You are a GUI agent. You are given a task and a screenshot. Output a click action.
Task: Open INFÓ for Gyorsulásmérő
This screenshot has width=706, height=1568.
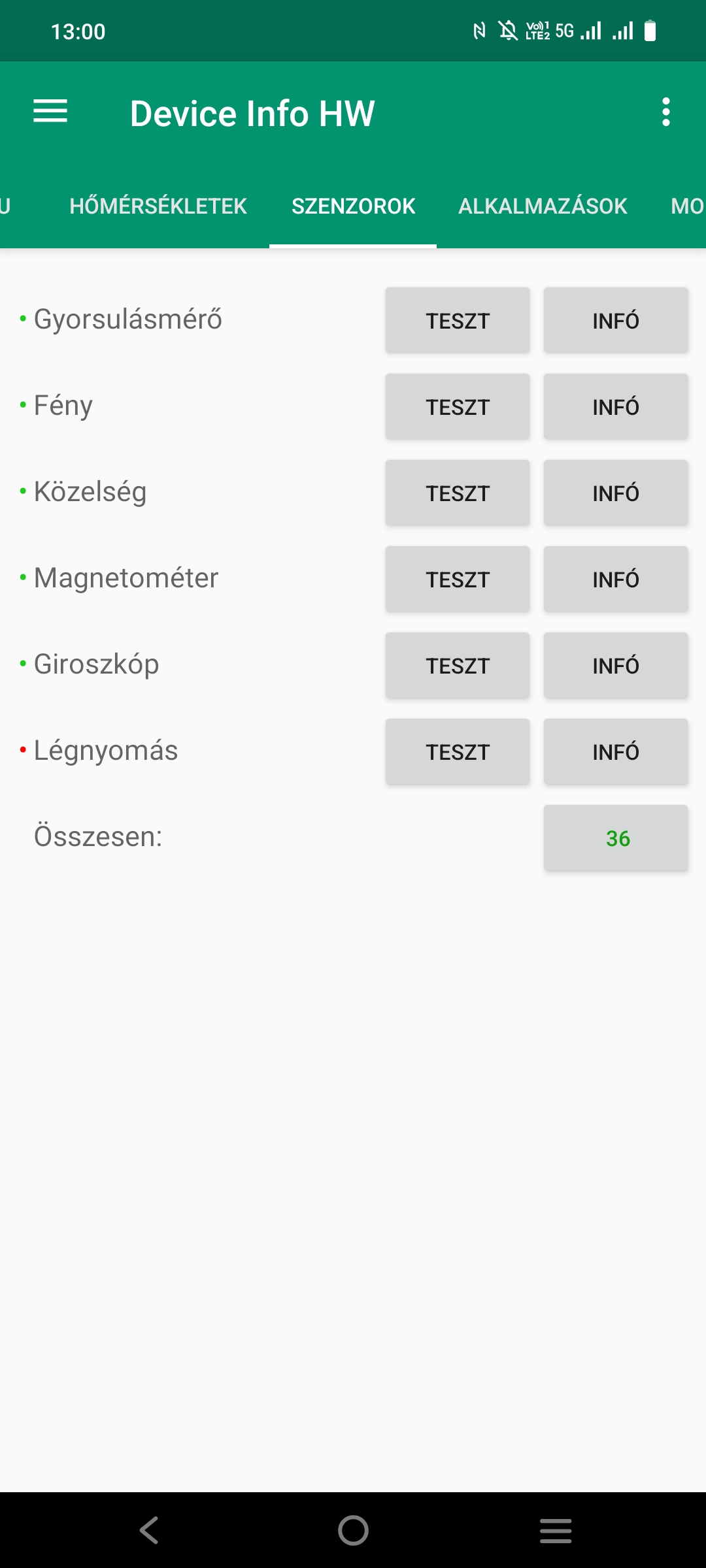point(616,321)
